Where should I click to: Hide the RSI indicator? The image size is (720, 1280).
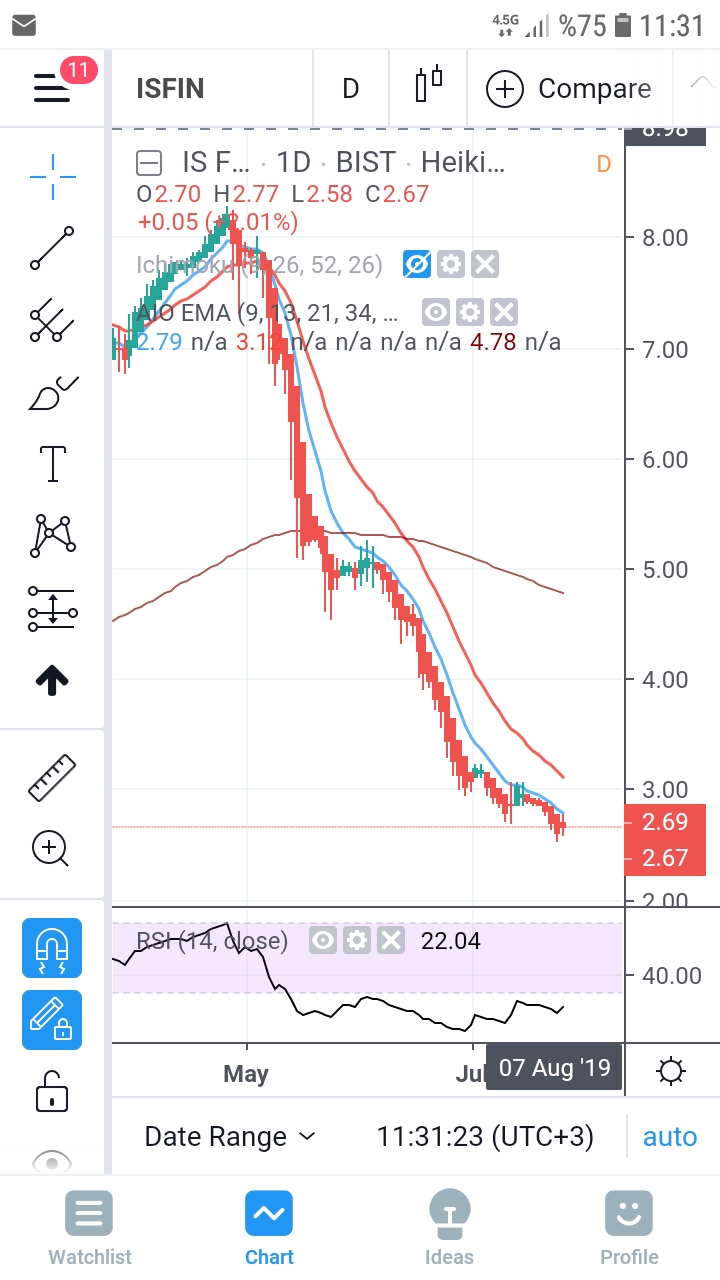pyautogui.click(x=322, y=940)
